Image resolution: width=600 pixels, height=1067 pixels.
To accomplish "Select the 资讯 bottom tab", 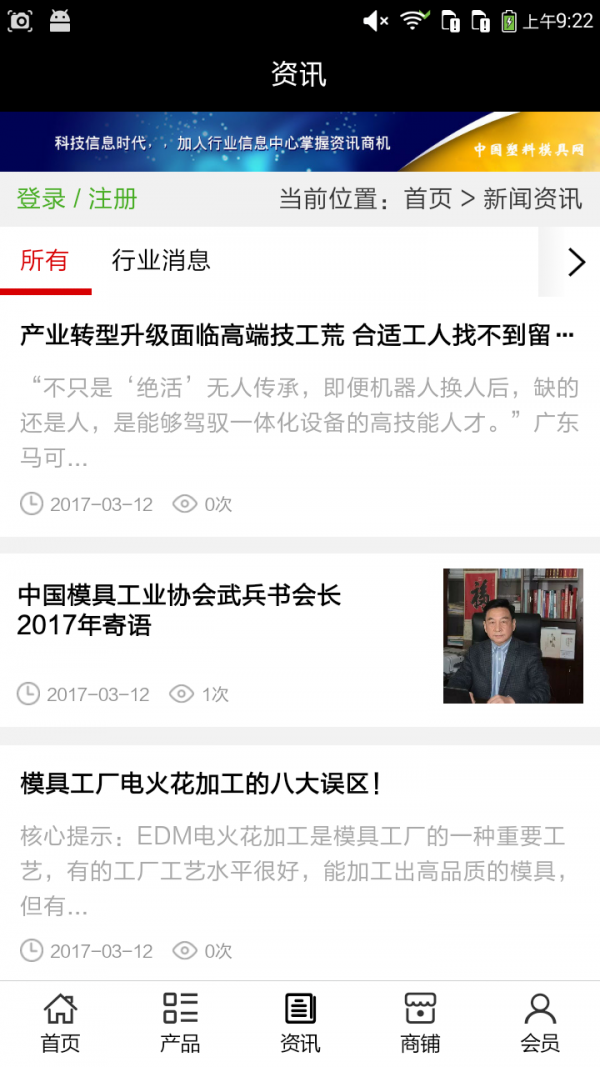I will 300,1023.
